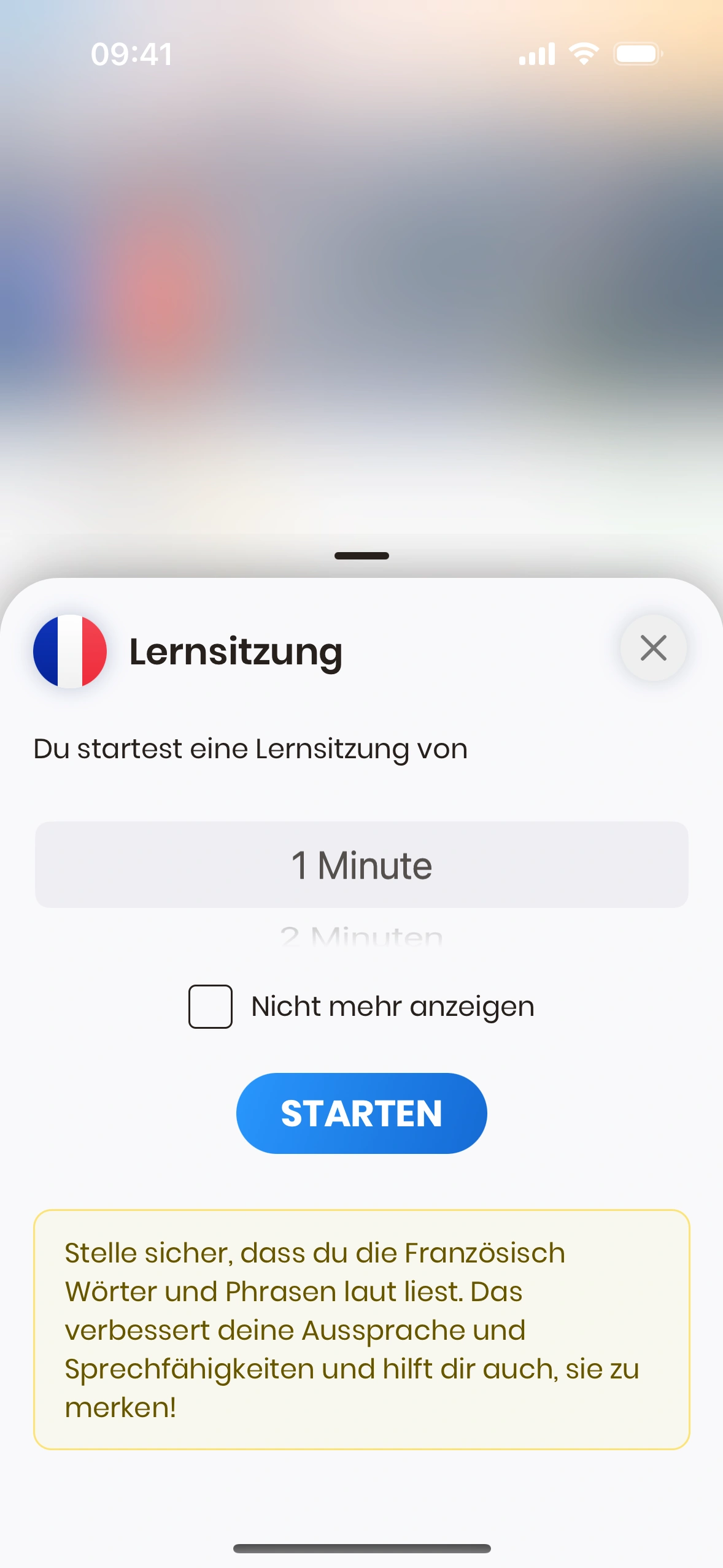Image resolution: width=723 pixels, height=1568 pixels.
Task: Start the session with STARTEN
Action: click(361, 1113)
